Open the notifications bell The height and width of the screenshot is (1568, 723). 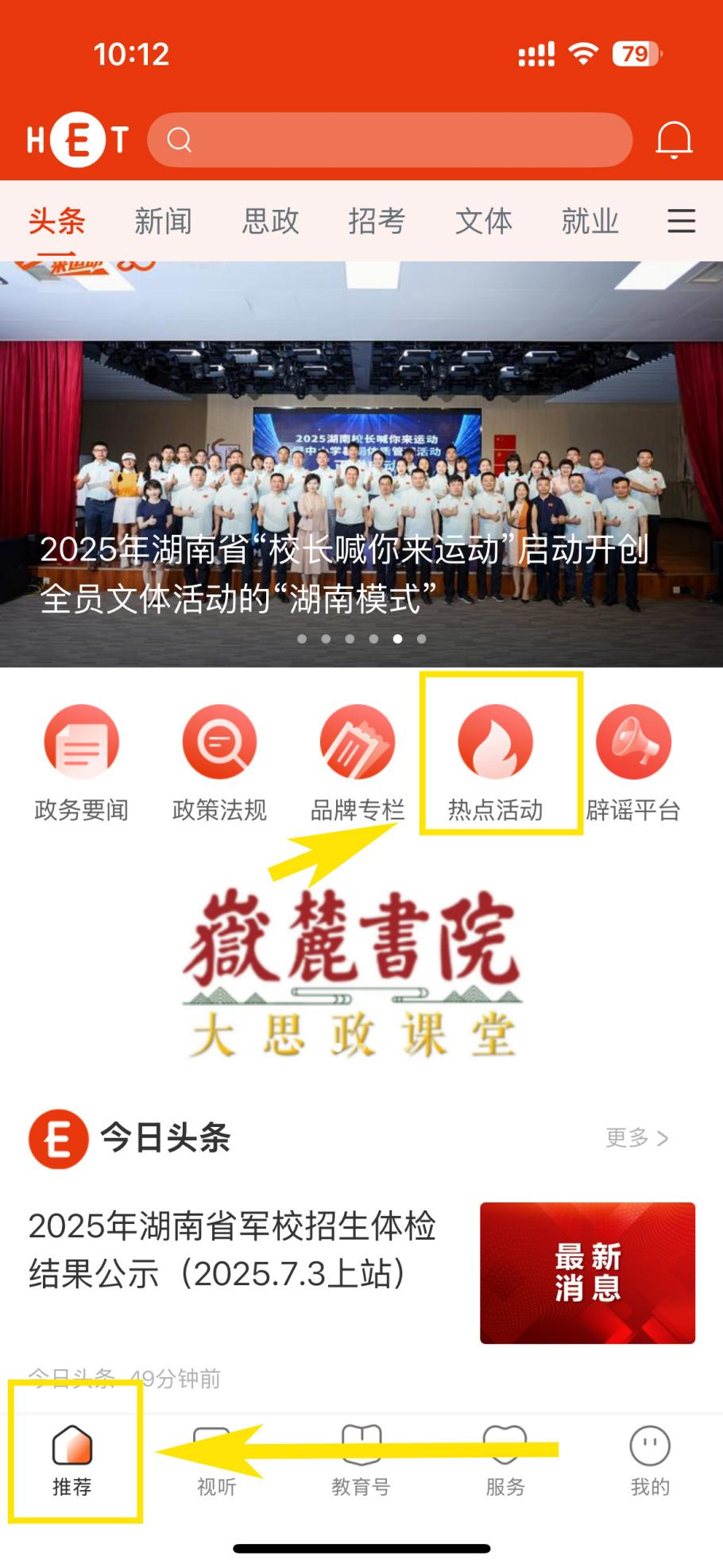pos(673,140)
